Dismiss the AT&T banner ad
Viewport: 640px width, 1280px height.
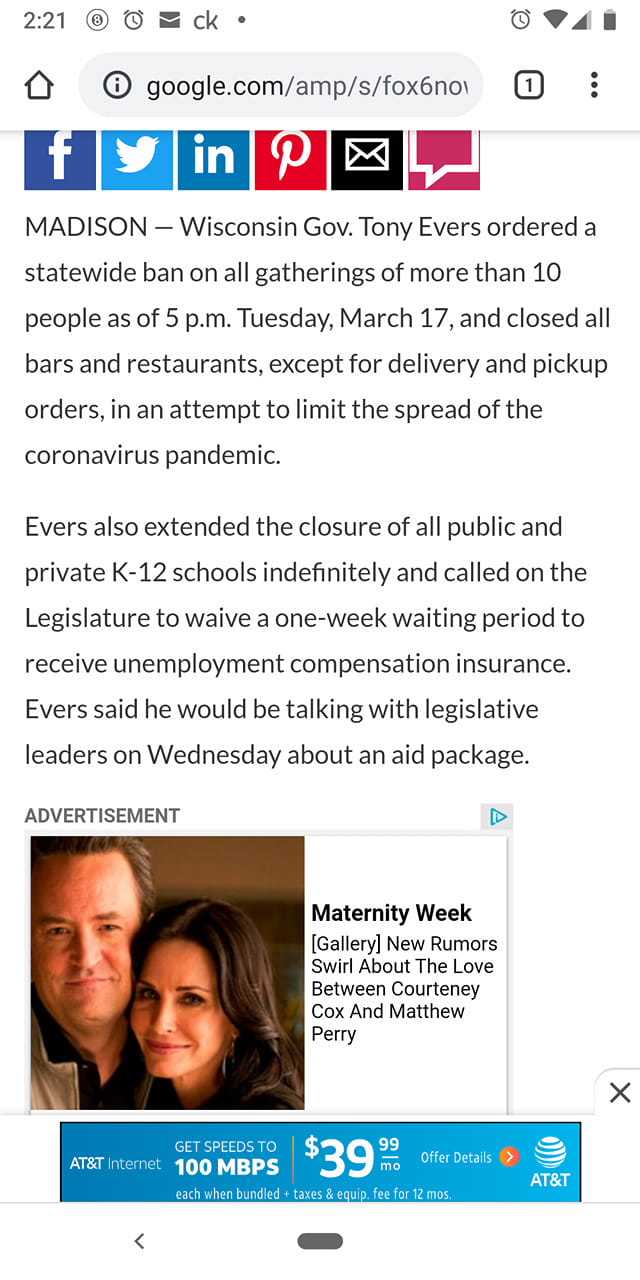[x=620, y=1092]
